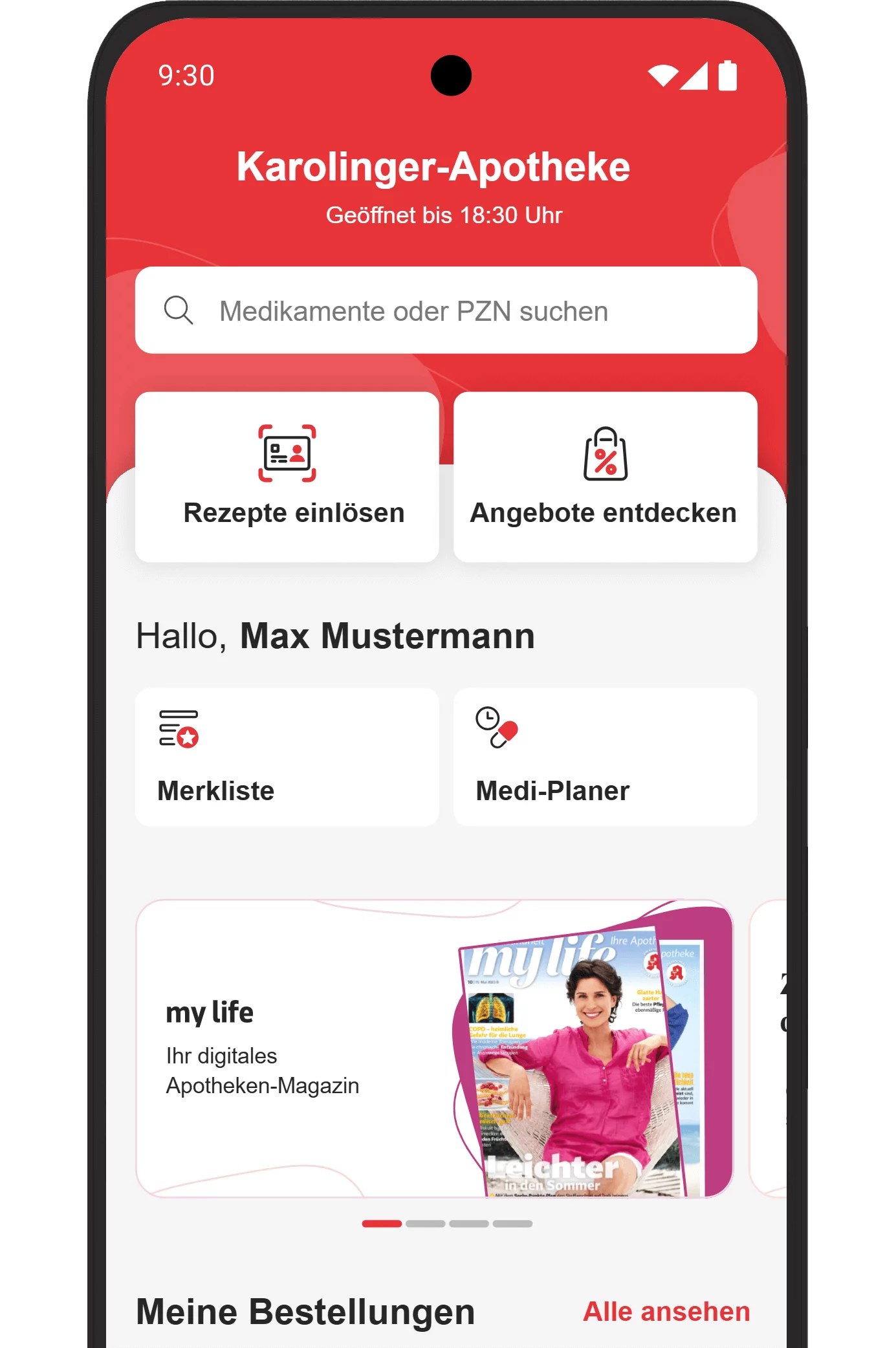Open the my life magazine banner
The width and height of the screenshot is (896, 1348).
tap(434, 1048)
